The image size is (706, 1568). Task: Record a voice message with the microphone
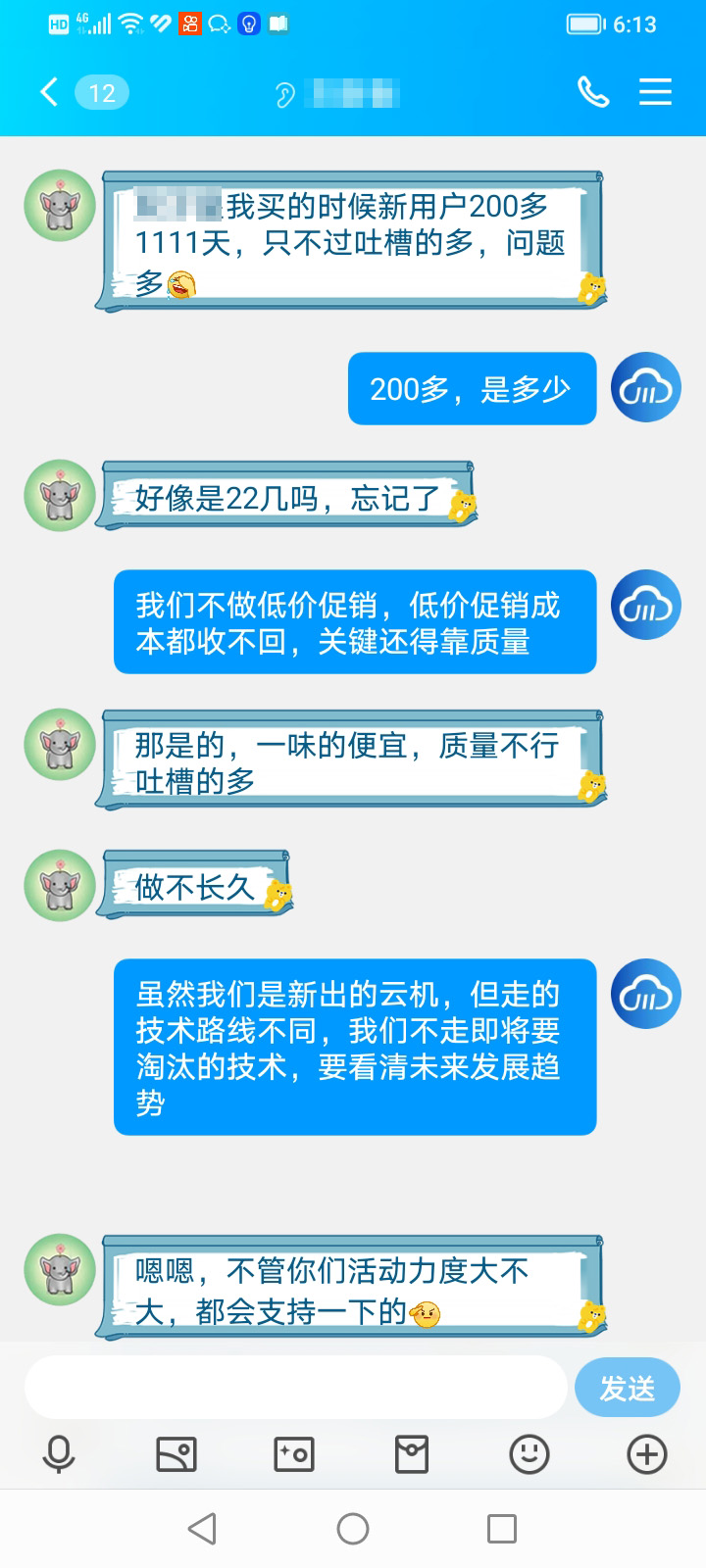tap(59, 1454)
